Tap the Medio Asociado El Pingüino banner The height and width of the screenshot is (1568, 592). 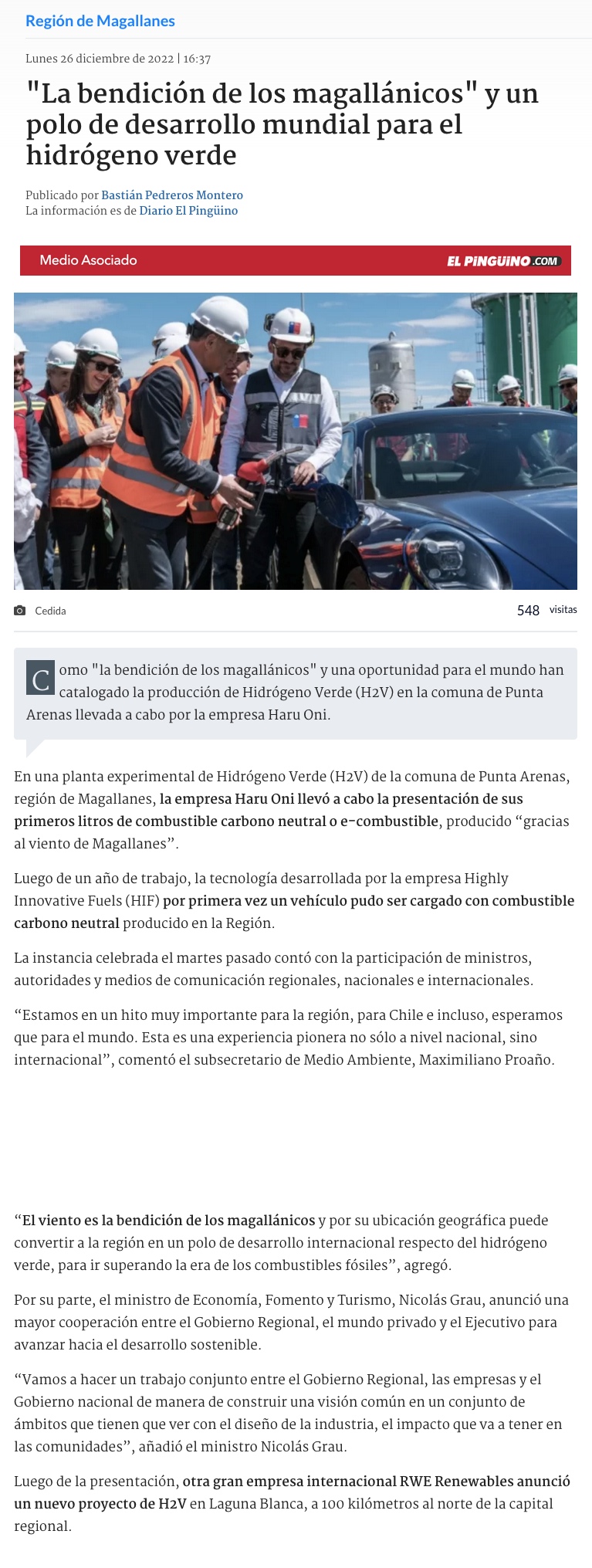tap(296, 261)
